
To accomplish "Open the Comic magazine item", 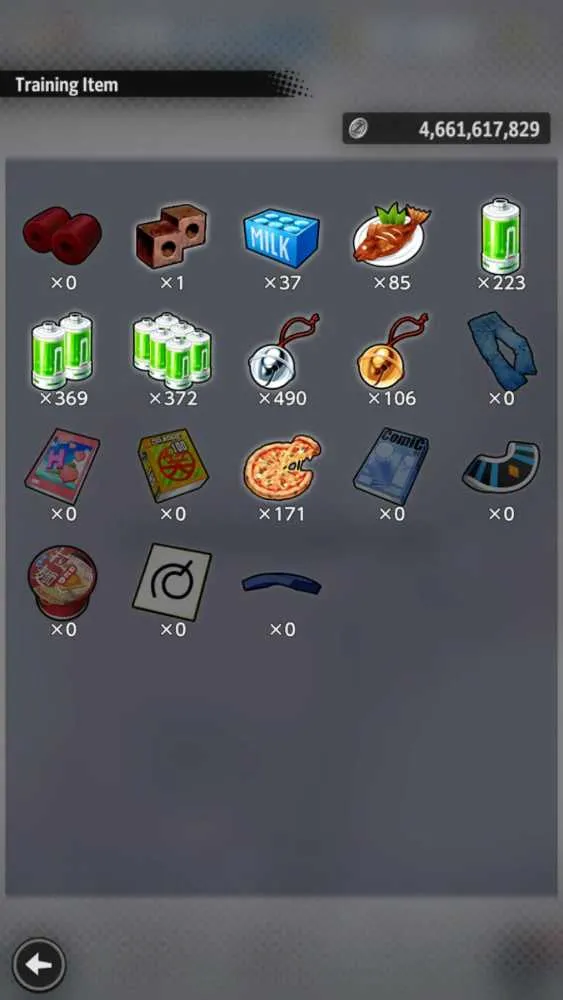I will [x=390, y=466].
